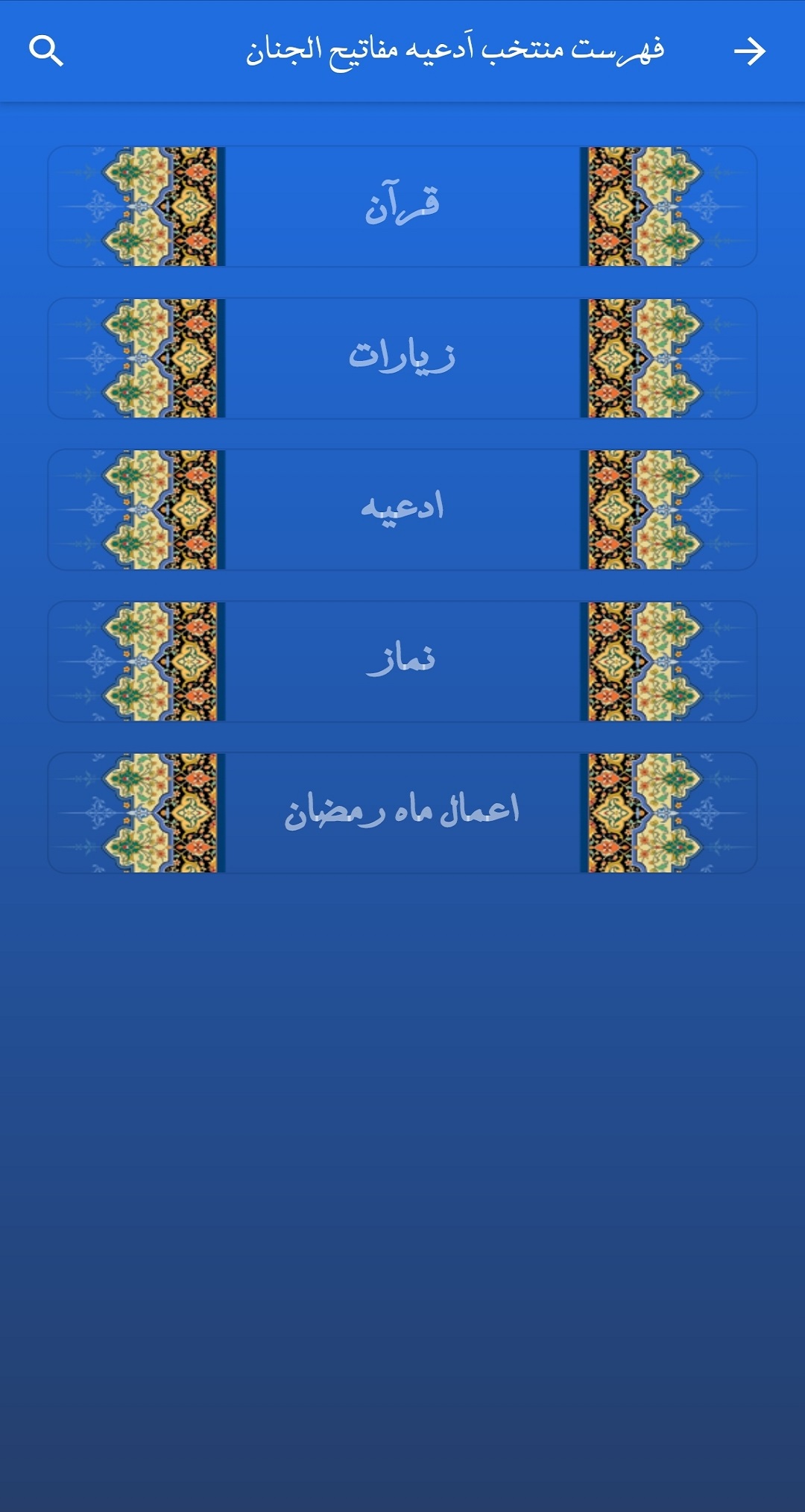Viewport: 805px width, 1512px height.
Task: Open the ادعیه list
Action: point(402,509)
